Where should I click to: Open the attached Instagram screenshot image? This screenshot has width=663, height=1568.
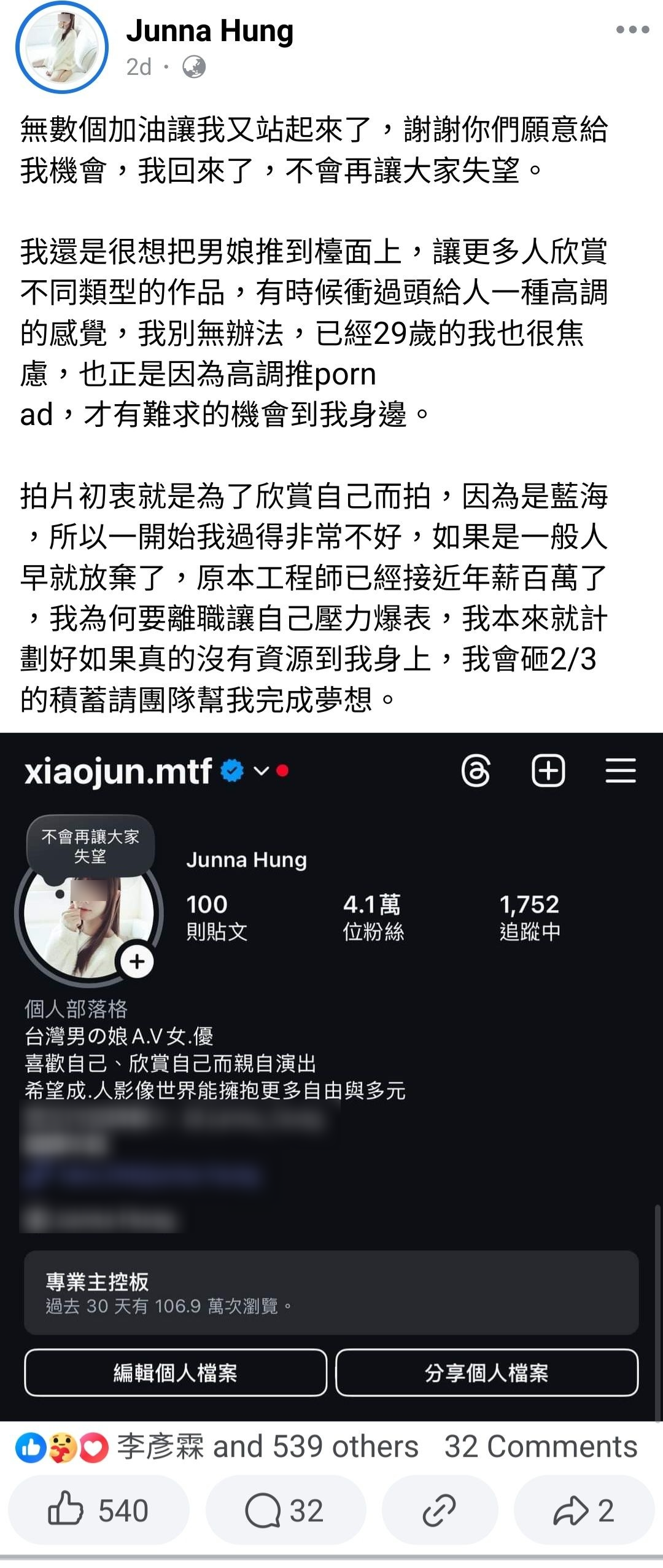pyautogui.click(x=331, y=1075)
